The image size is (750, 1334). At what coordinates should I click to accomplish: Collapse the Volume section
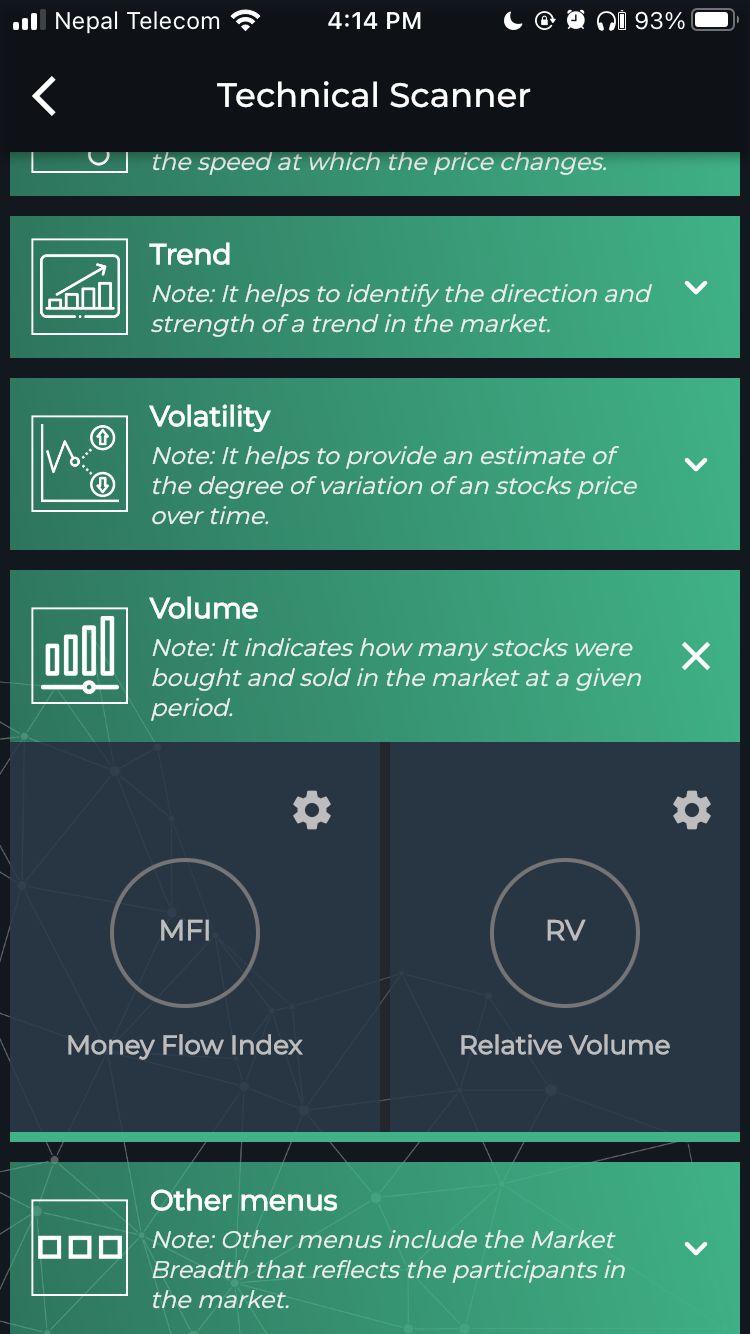click(x=695, y=656)
